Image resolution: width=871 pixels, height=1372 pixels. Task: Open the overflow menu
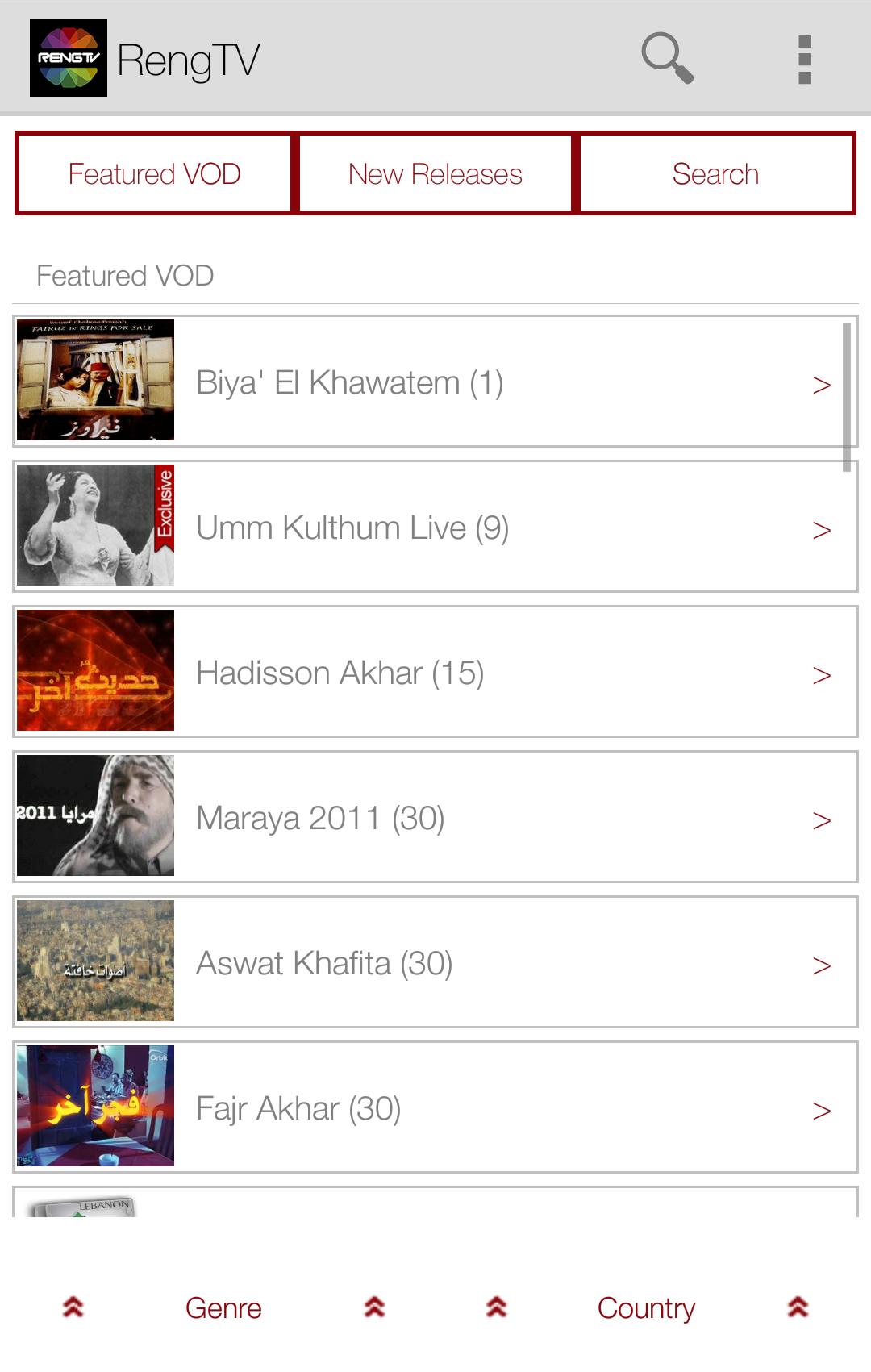pyautogui.click(x=804, y=59)
